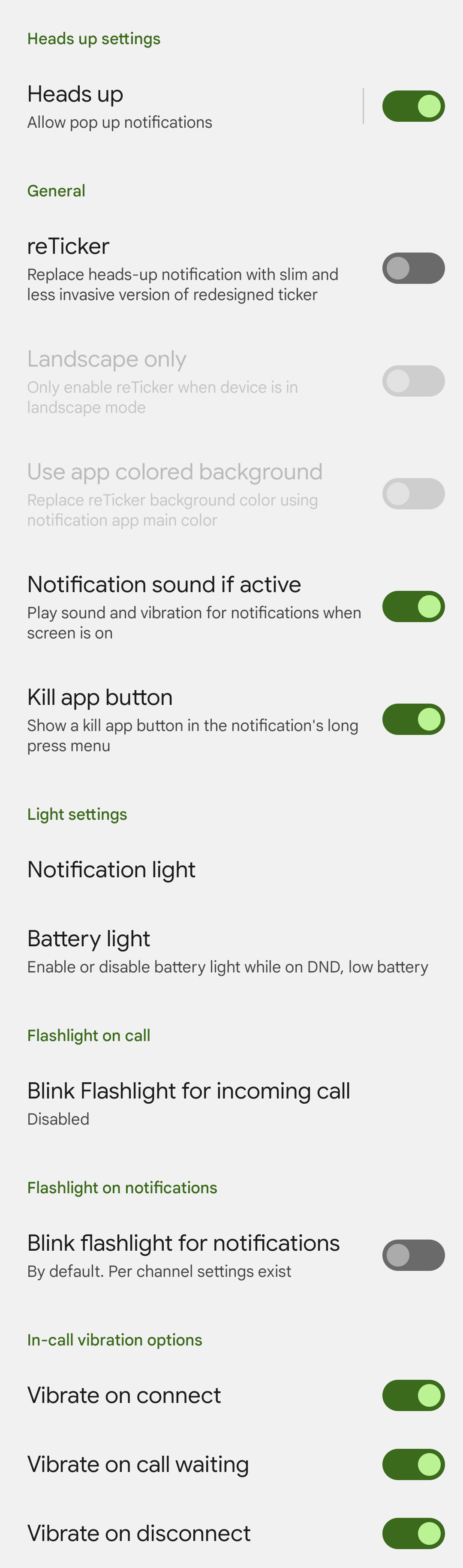Switch off Vibrate on call waiting
The image size is (463, 1568).
[x=413, y=1465]
